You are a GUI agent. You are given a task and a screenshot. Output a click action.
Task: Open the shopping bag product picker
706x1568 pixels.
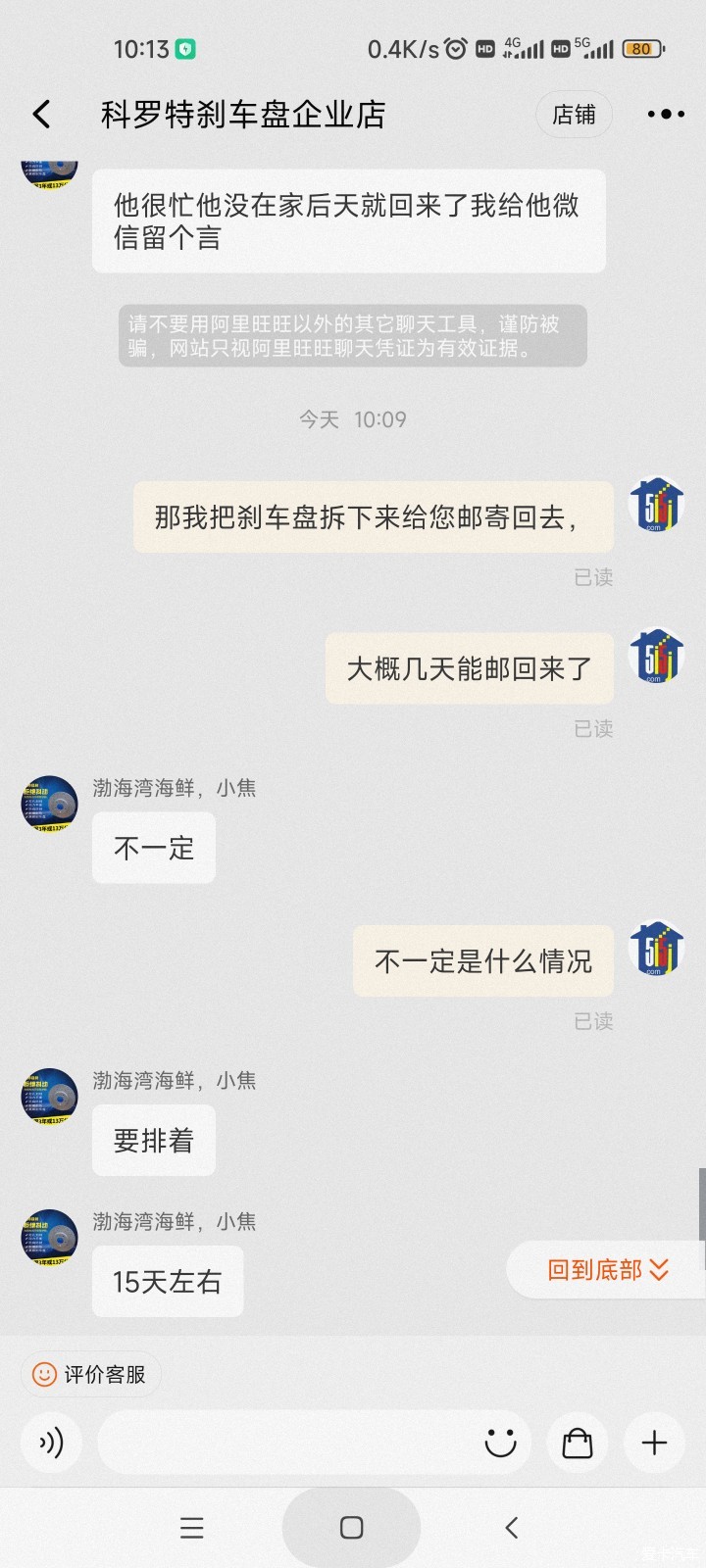point(578,1443)
